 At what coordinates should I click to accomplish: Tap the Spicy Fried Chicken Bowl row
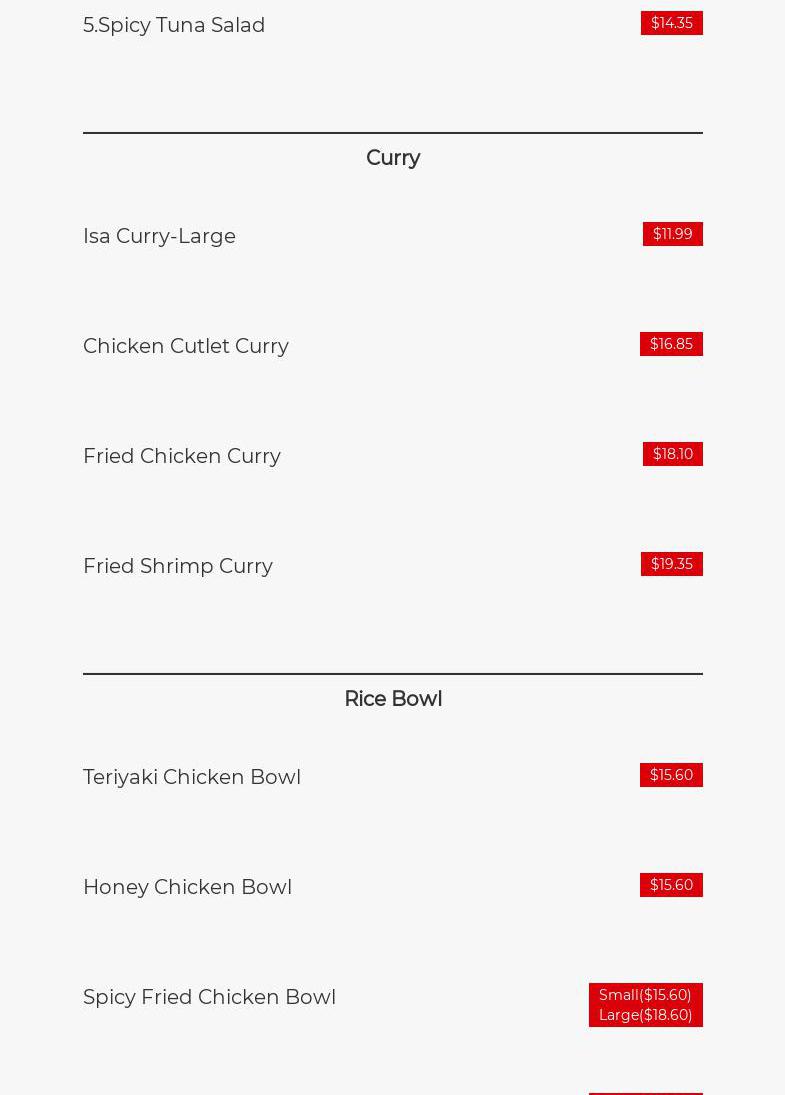point(209,997)
